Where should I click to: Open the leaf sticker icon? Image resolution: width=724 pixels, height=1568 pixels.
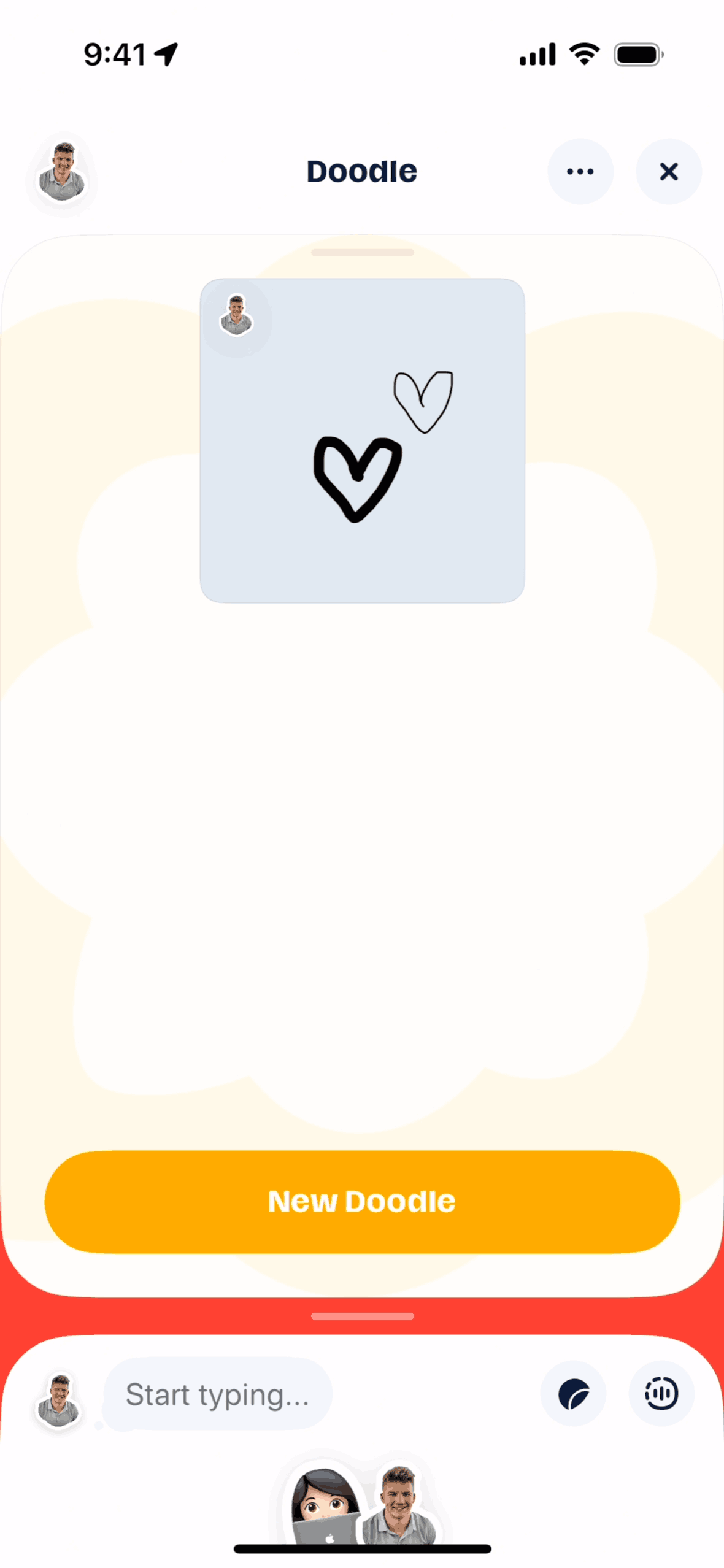(x=573, y=1394)
